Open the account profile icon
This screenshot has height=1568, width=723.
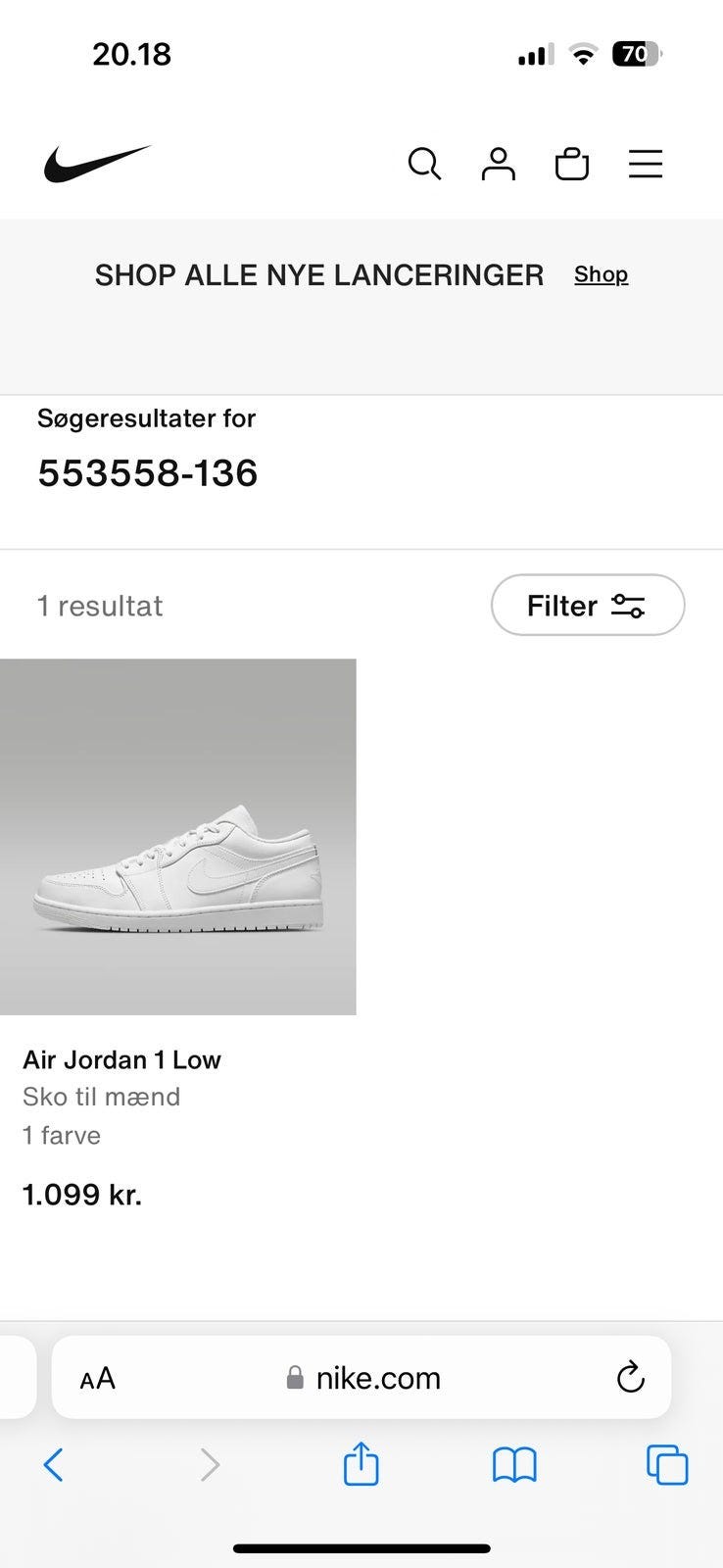[x=498, y=164]
